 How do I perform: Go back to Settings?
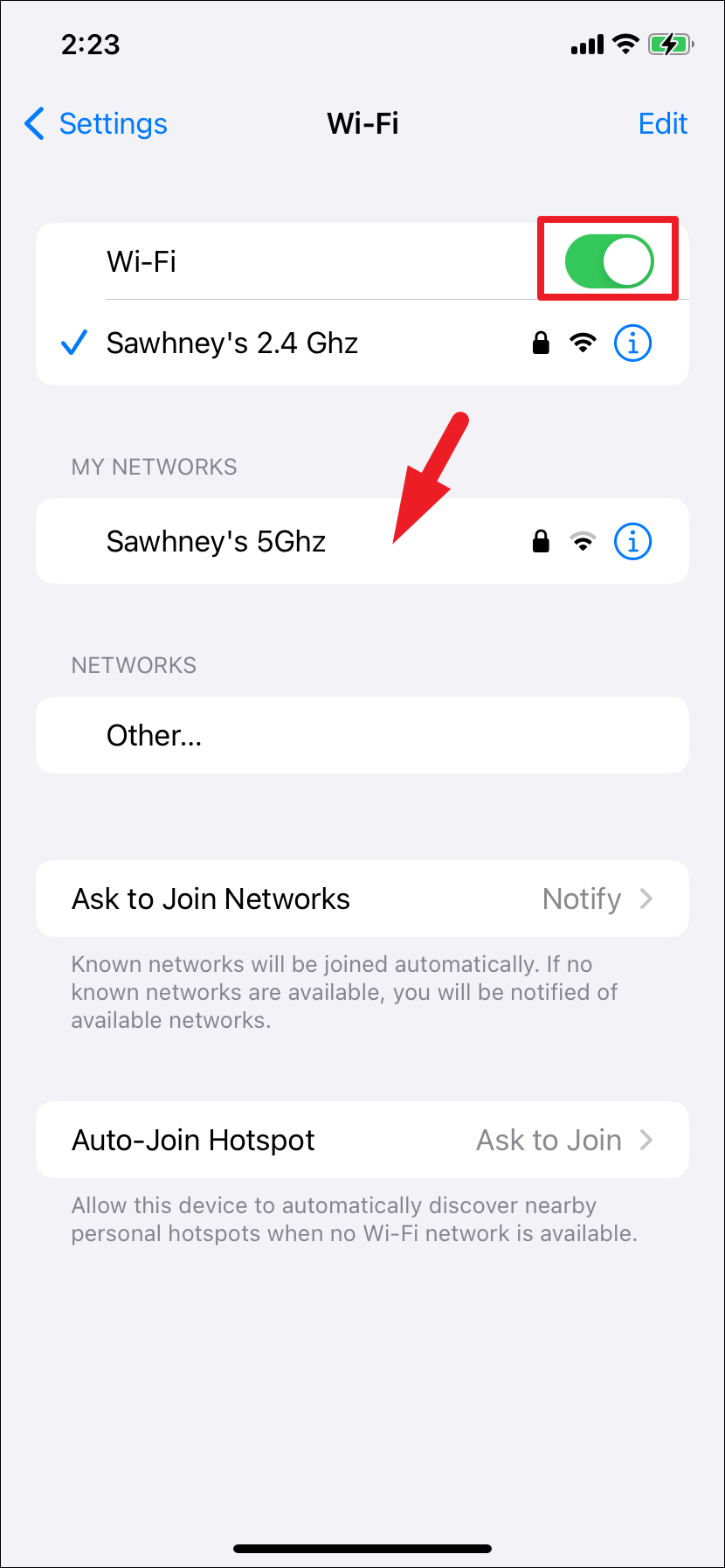96,124
